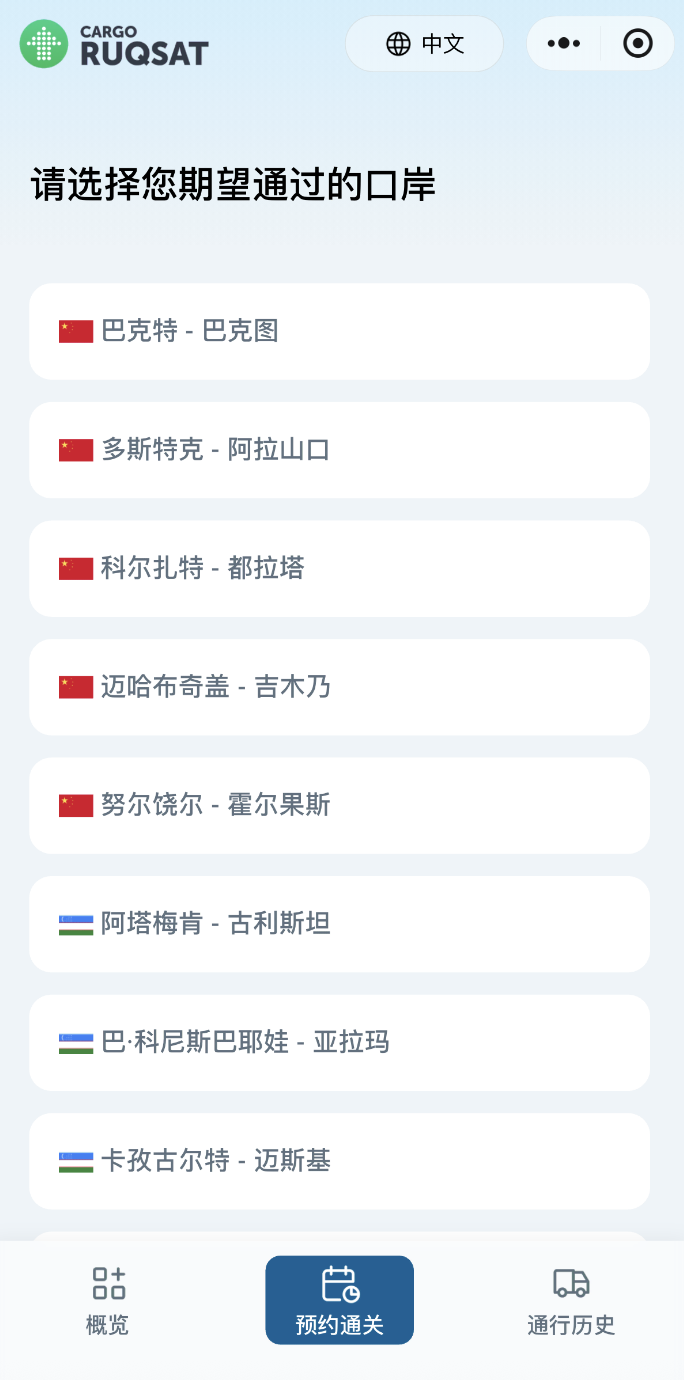Go to the 预约通关 tab
This screenshot has height=1380, width=684.
click(x=339, y=1300)
